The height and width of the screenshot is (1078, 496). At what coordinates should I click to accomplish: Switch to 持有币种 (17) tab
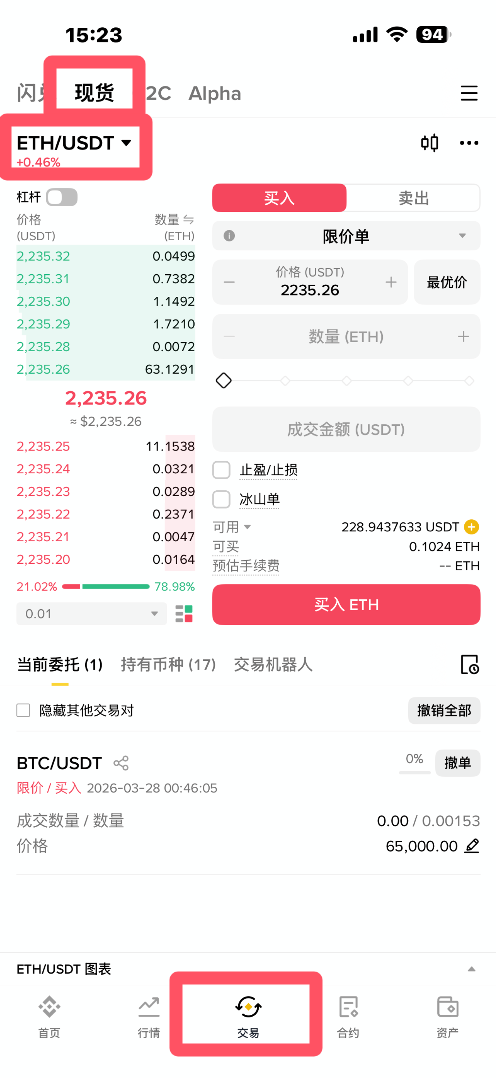click(168, 665)
